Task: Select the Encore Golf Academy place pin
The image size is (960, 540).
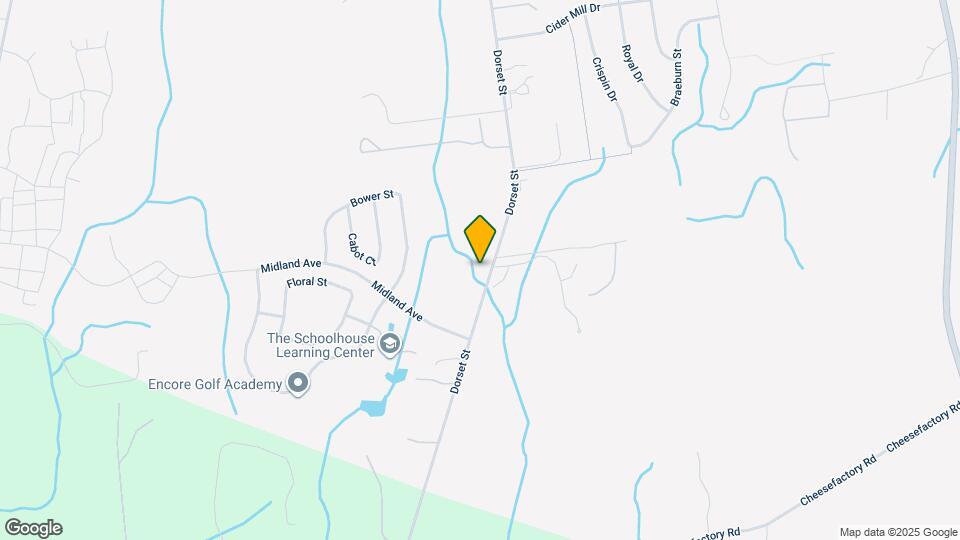Action: (x=297, y=383)
